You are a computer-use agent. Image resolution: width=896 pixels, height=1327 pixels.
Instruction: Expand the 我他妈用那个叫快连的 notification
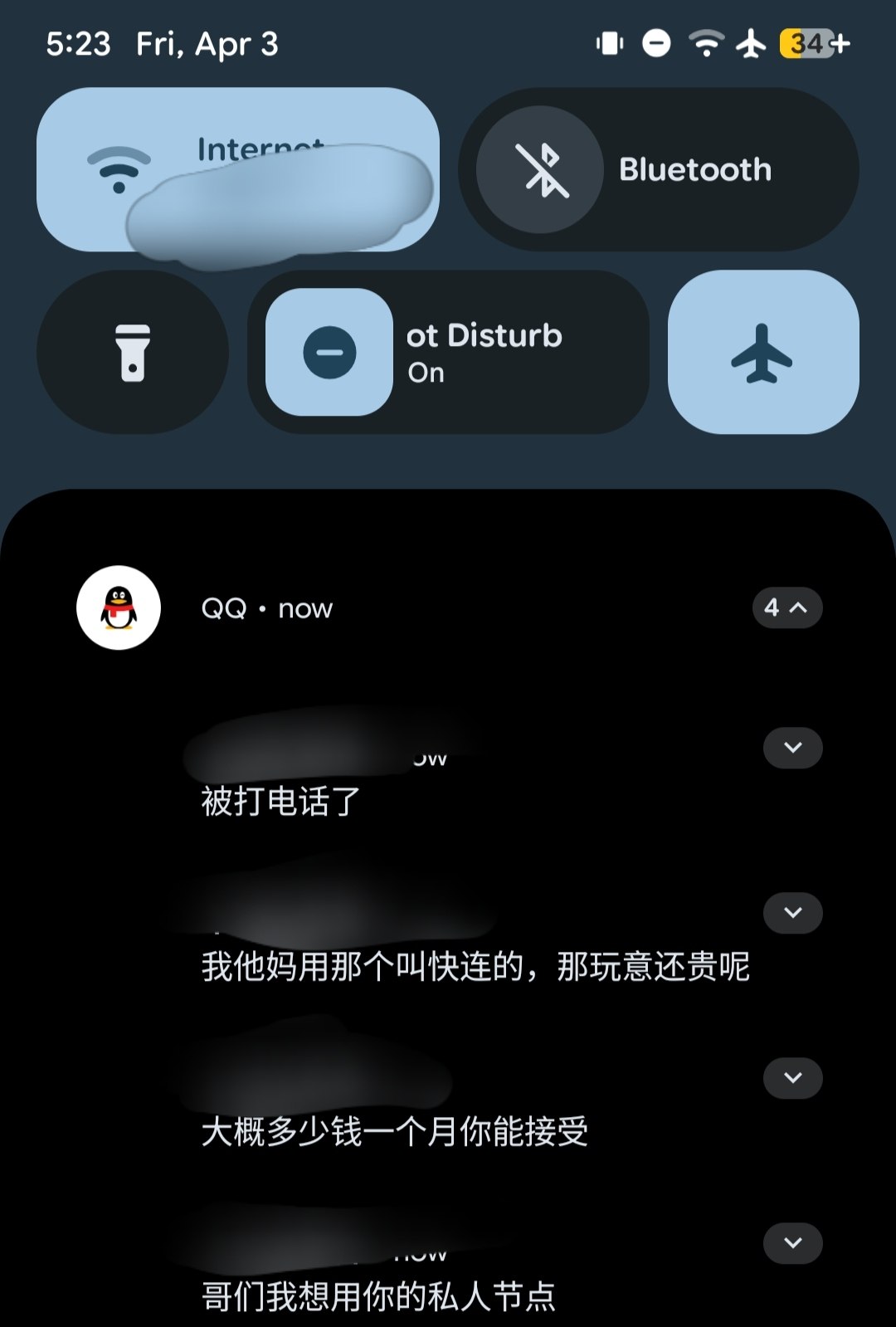[792, 913]
